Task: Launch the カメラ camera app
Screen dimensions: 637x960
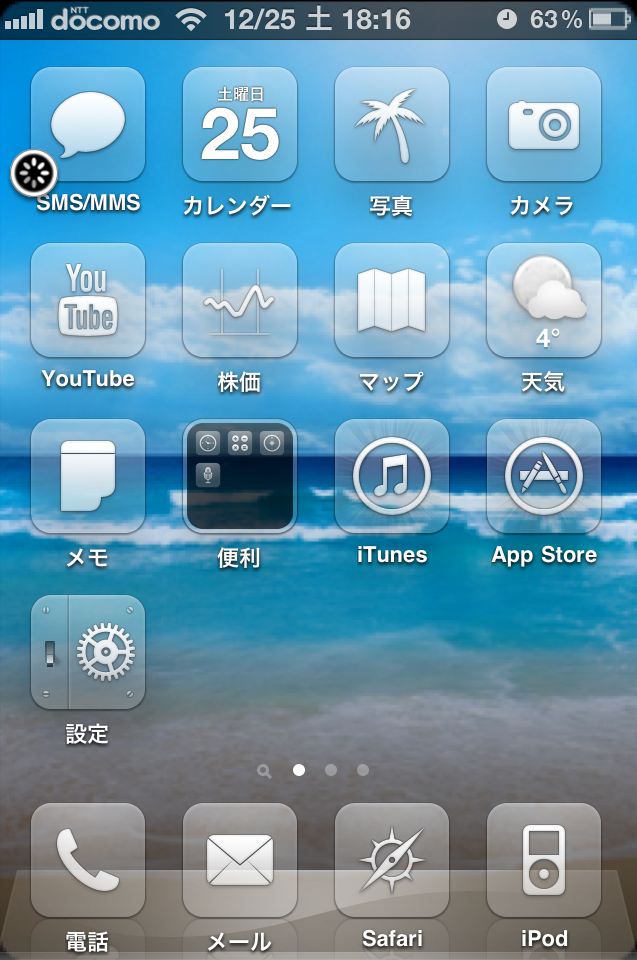Action: coord(544,125)
